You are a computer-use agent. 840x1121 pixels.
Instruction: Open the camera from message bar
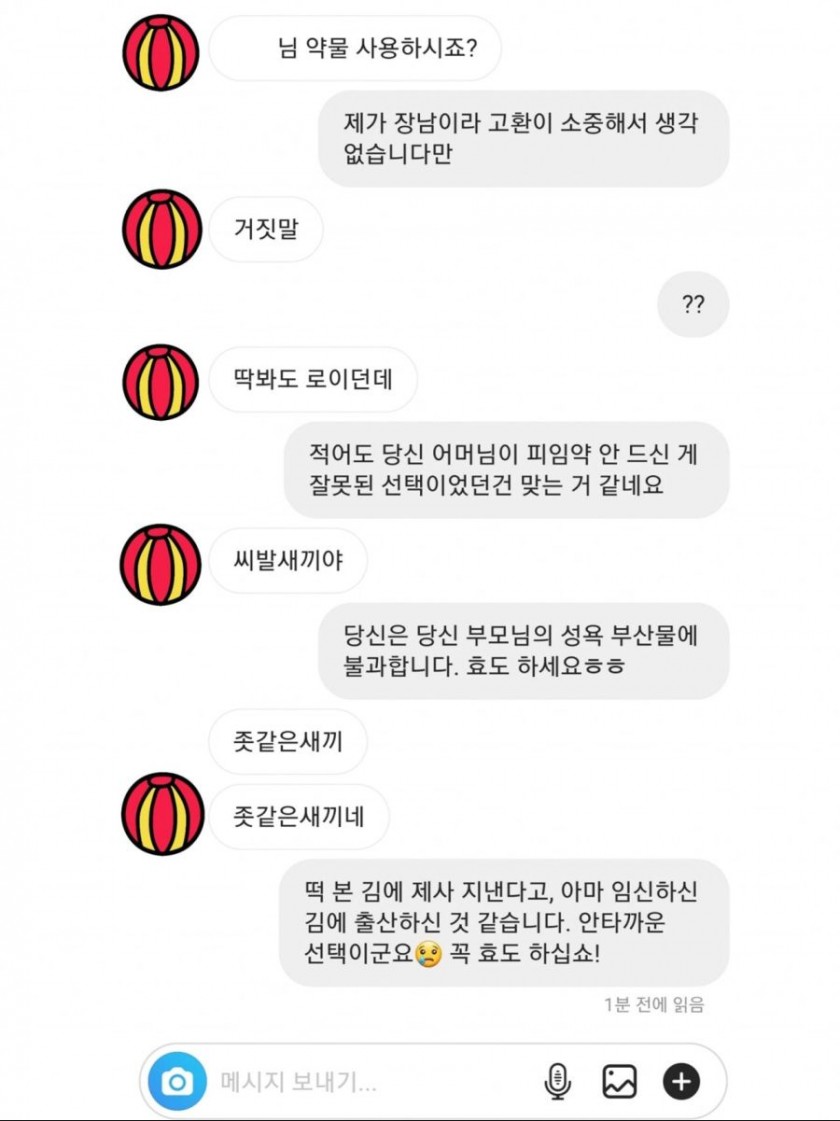coord(177,1081)
